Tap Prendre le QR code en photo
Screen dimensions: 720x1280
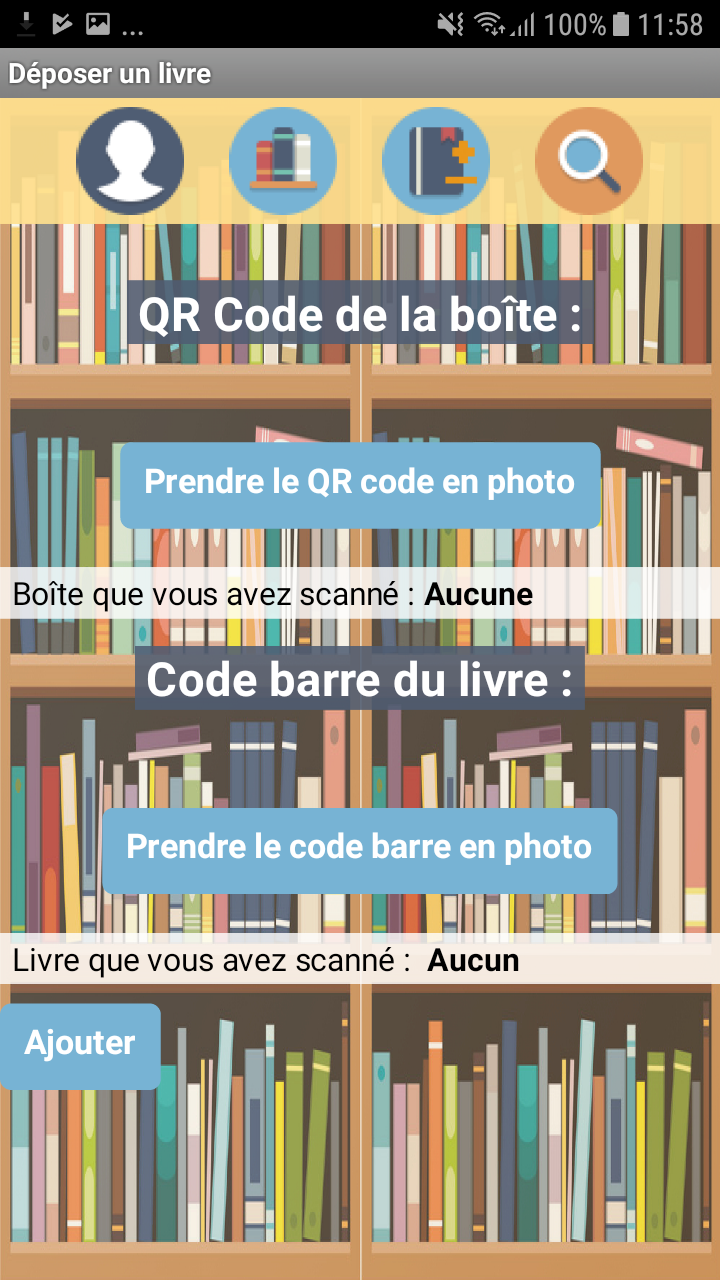[360, 484]
